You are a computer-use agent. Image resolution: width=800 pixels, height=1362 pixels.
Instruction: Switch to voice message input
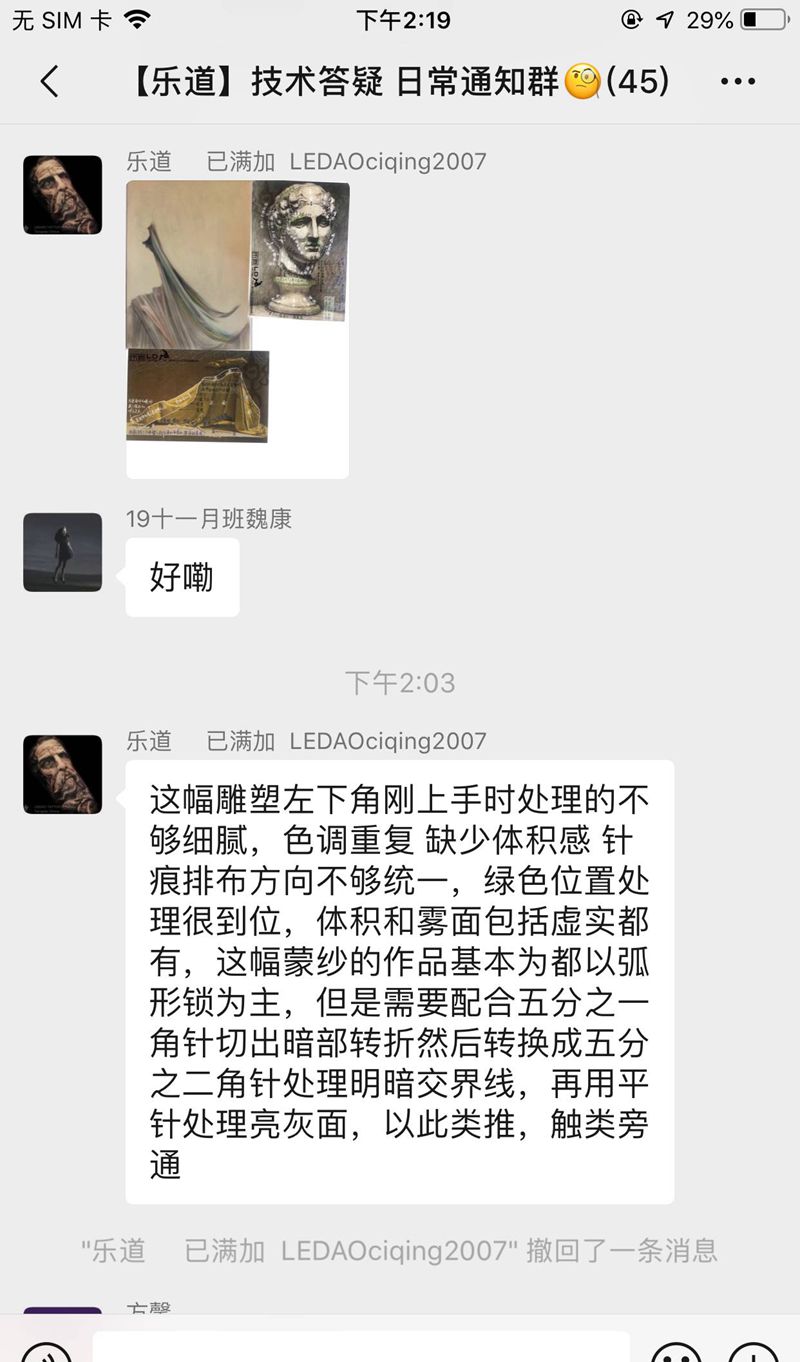[46, 1352]
